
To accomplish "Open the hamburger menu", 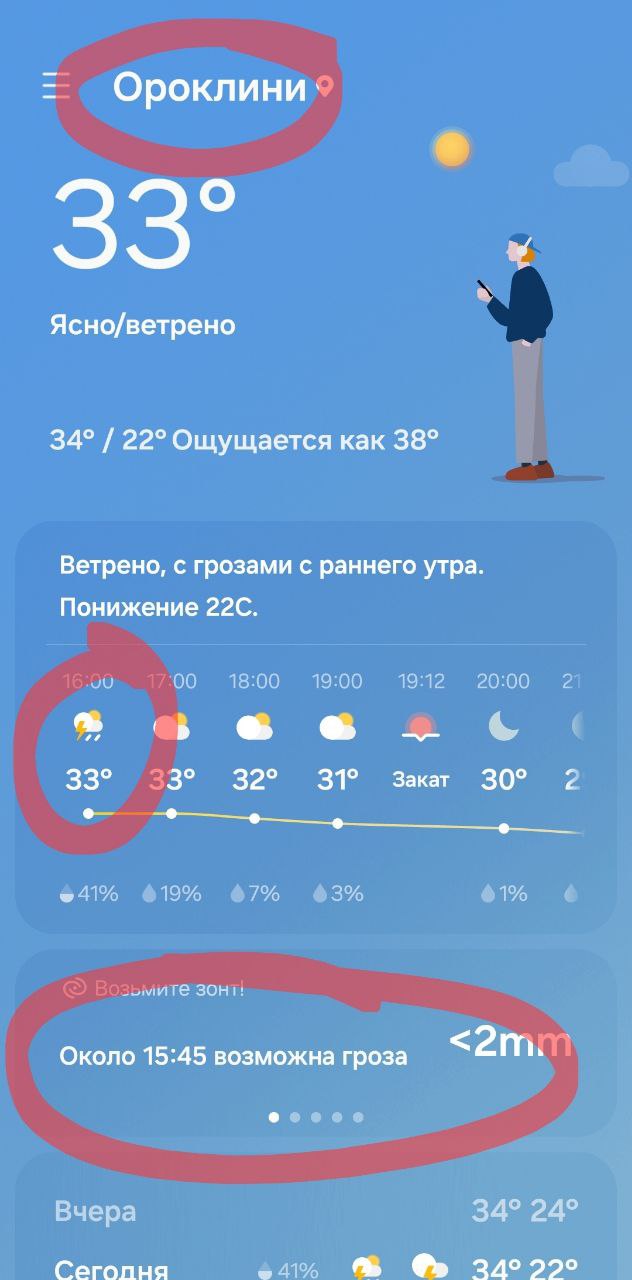I will pyautogui.click(x=56, y=87).
